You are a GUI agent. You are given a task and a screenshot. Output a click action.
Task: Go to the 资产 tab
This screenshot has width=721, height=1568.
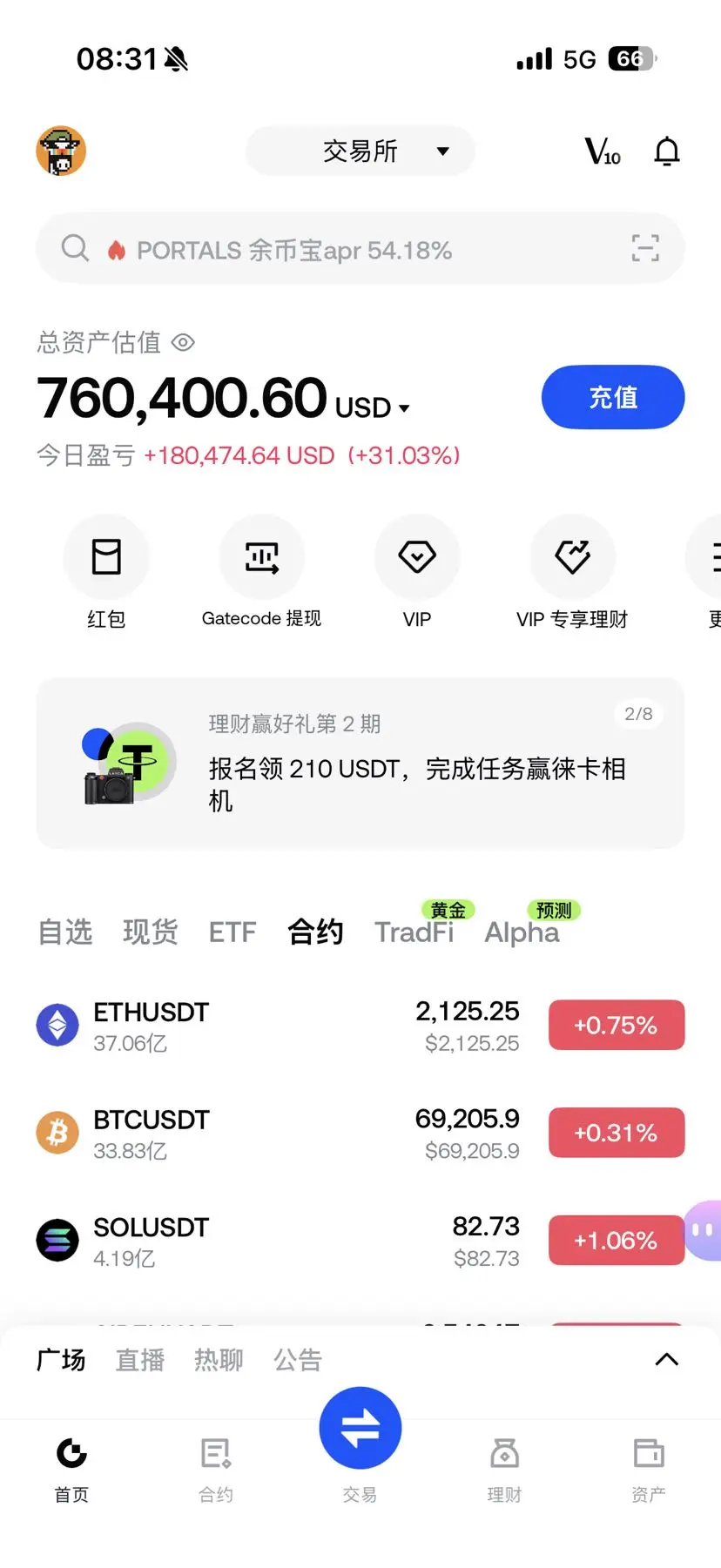coord(648,1468)
